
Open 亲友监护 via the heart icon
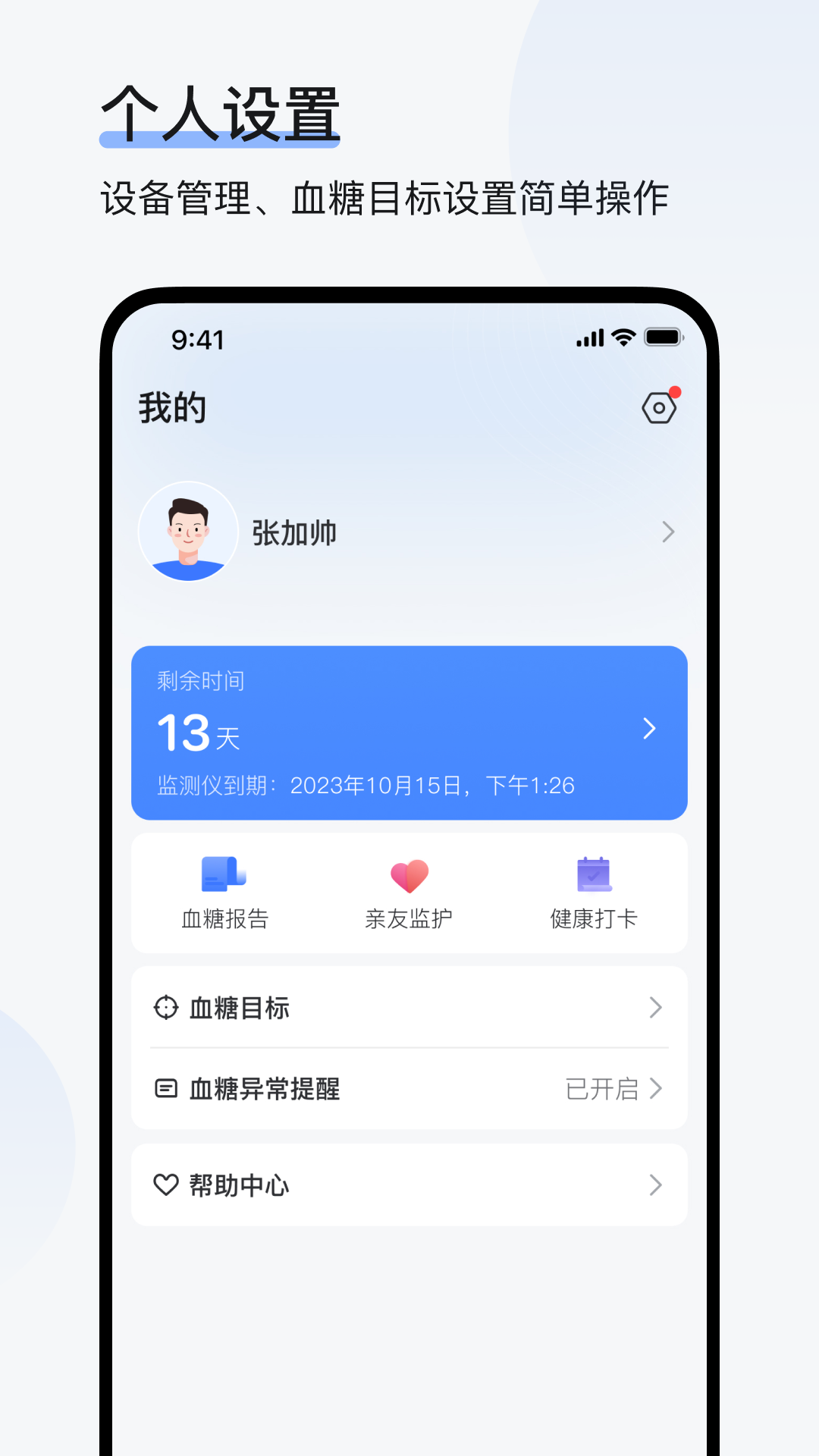(x=409, y=877)
